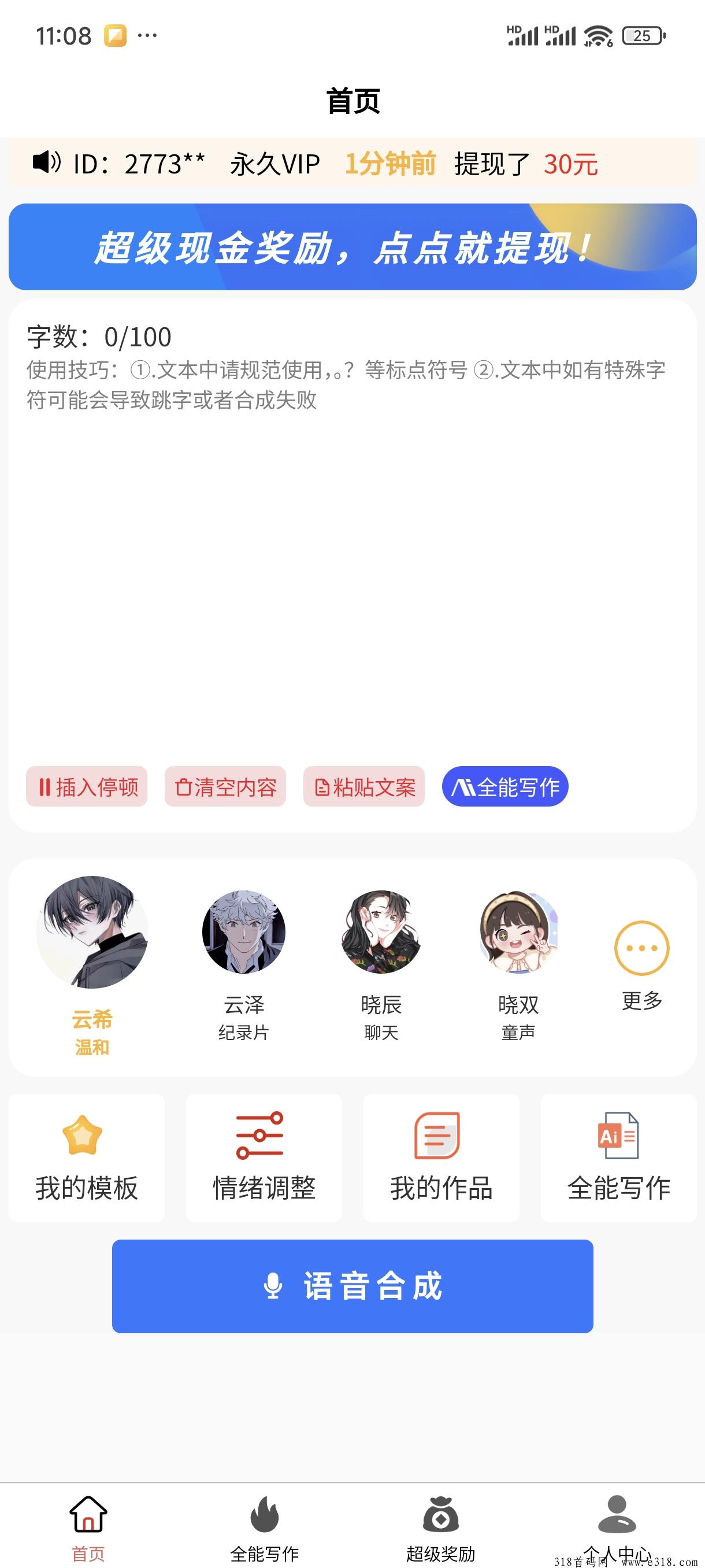
Task: Clear text with 清空内容
Action: (225, 786)
